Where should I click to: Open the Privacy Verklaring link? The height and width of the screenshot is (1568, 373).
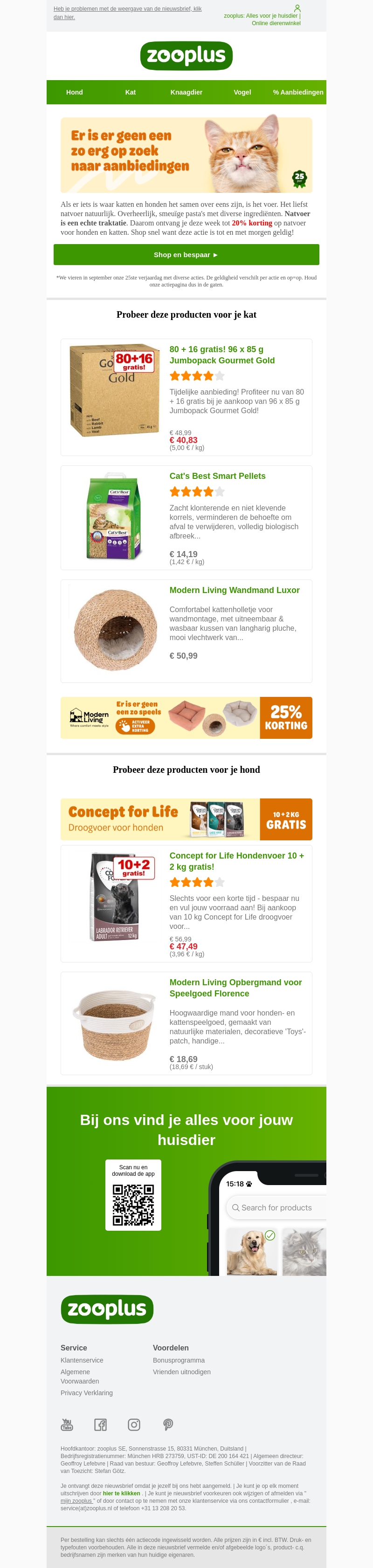[x=87, y=1393]
